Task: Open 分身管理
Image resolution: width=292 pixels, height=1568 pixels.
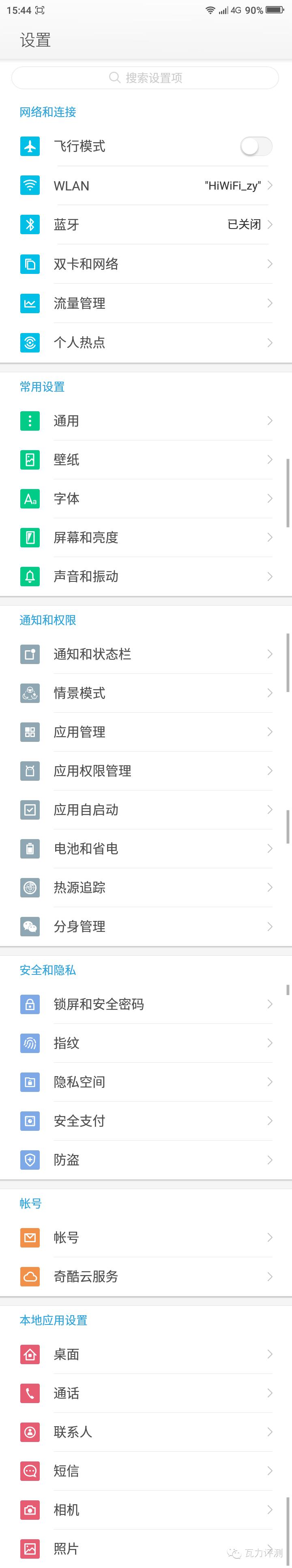Action: click(x=146, y=927)
